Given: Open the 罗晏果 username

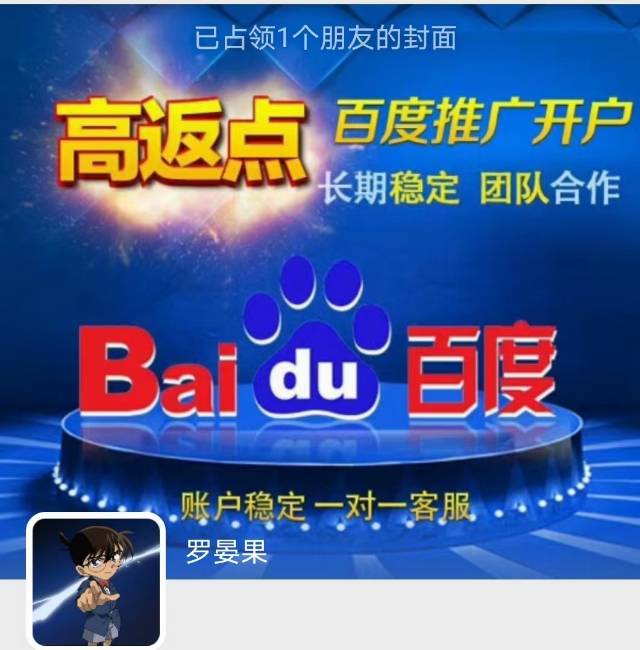Looking at the screenshot, I should point(227,552).
